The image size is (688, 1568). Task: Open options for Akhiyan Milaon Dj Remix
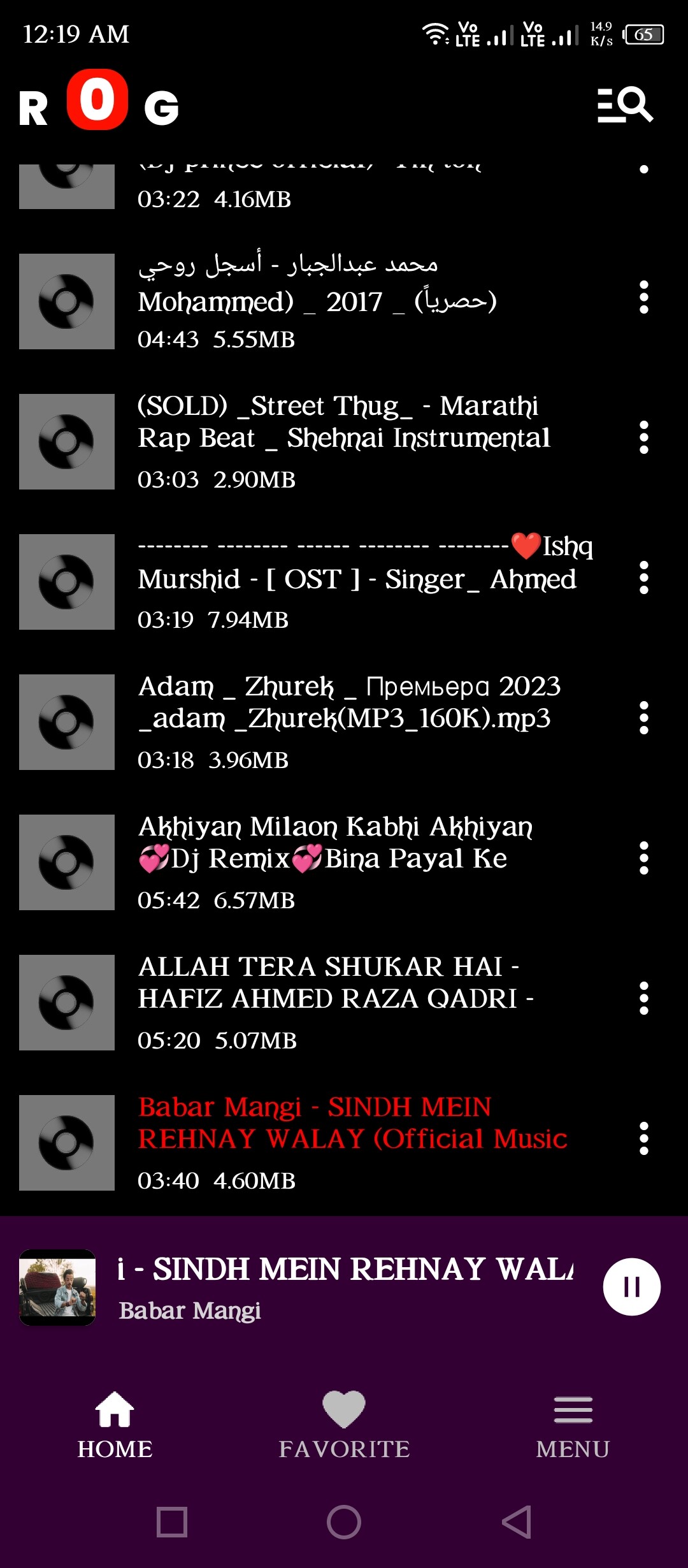pyautogui.click(x=643, y=858)
